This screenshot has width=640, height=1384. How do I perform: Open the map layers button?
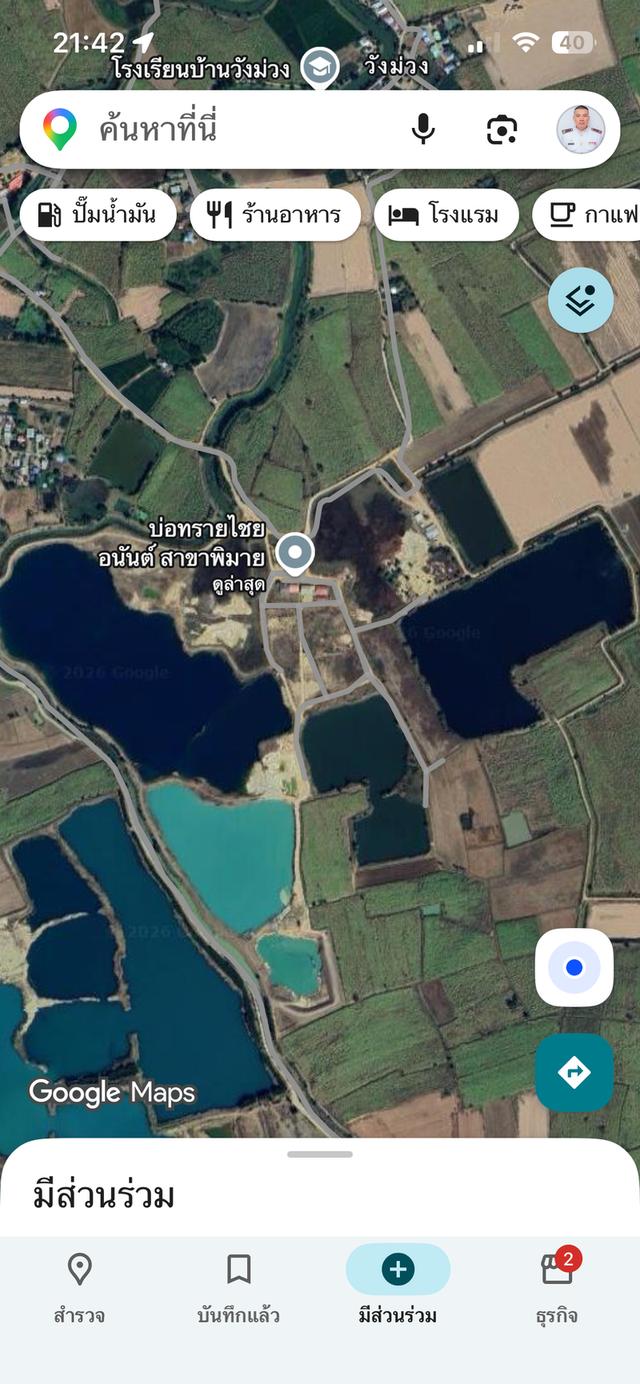(580, 300)
